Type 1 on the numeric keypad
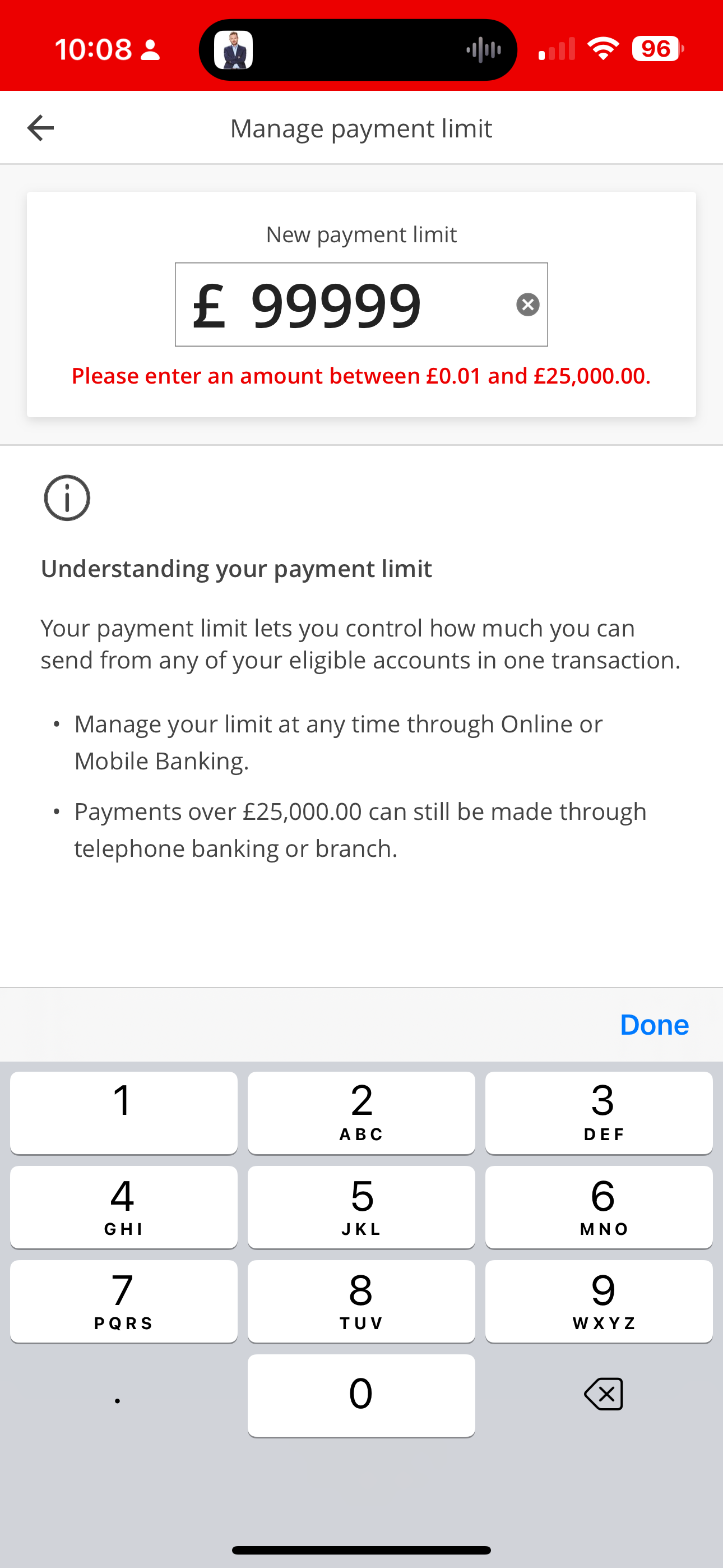Image resolution: width=723 pixels, height=1568 pixels. [x=123, y=1113]
